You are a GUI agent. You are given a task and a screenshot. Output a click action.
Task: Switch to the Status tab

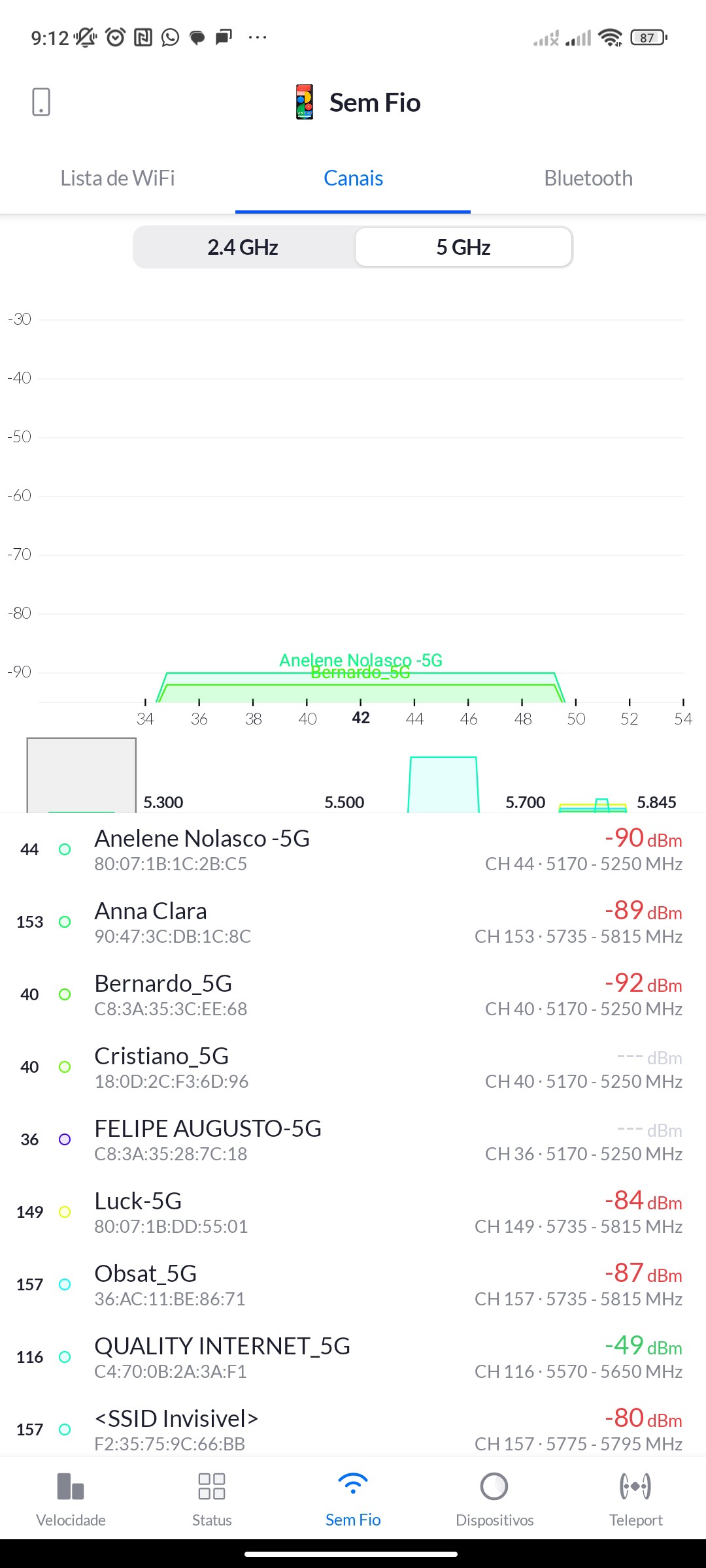point(212,1500)
